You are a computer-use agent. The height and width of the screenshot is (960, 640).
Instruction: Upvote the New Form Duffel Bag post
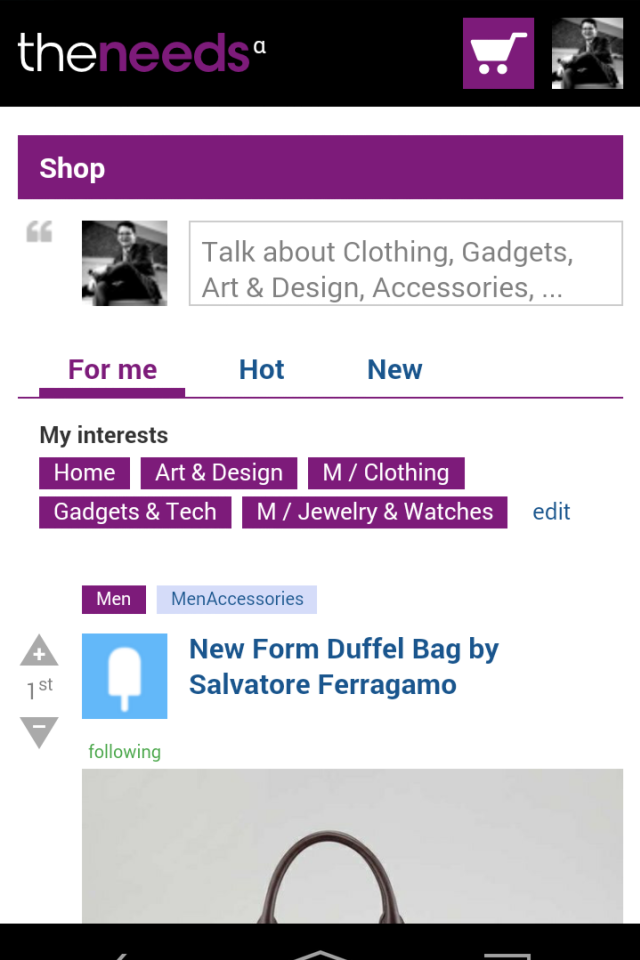pos(39,652)
